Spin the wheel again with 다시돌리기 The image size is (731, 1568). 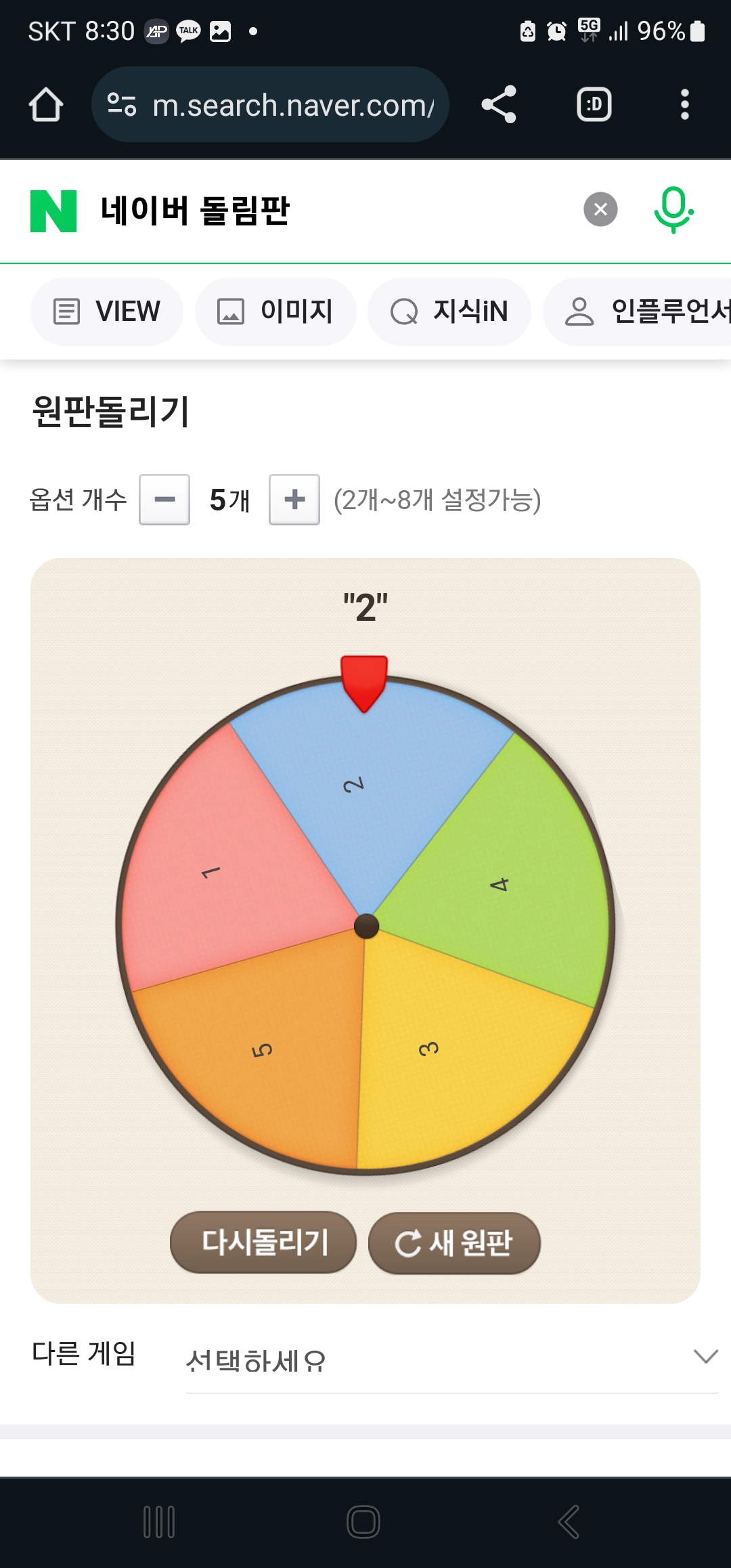(263, 1242)
